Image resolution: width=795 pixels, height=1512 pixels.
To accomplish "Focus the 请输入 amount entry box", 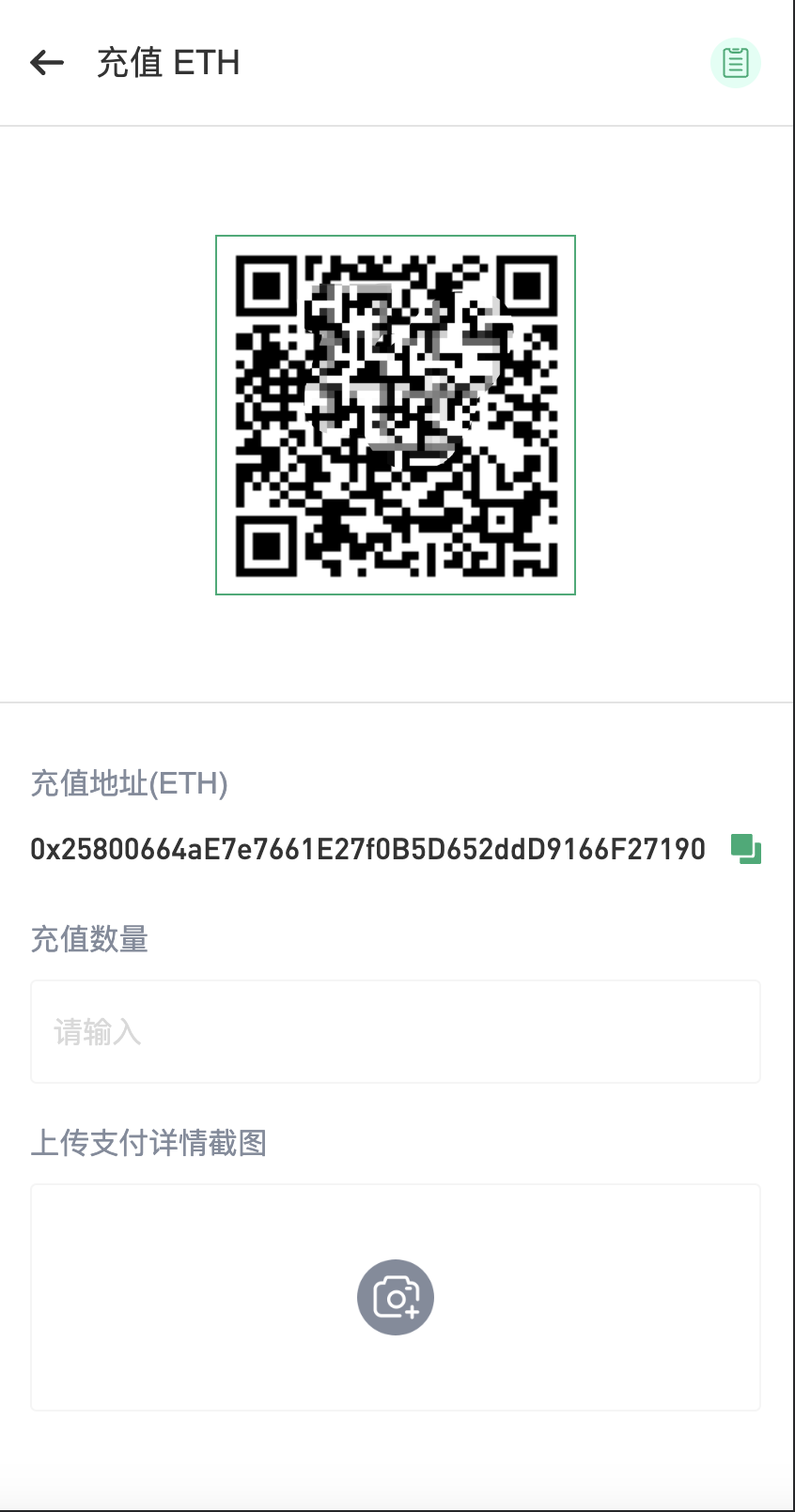I will tap(396, 1031).
